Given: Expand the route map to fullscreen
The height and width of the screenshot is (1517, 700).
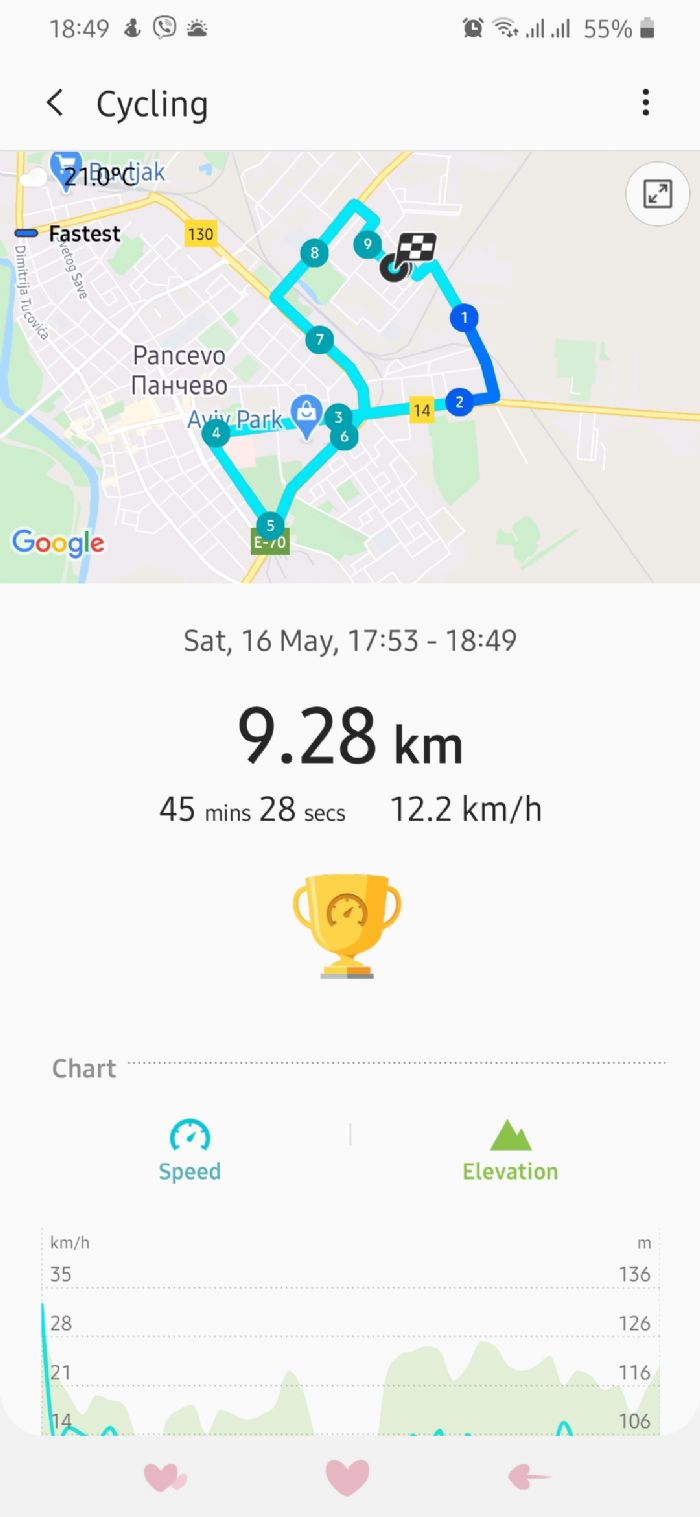Looking at the screenshot, I should (657, 194).
